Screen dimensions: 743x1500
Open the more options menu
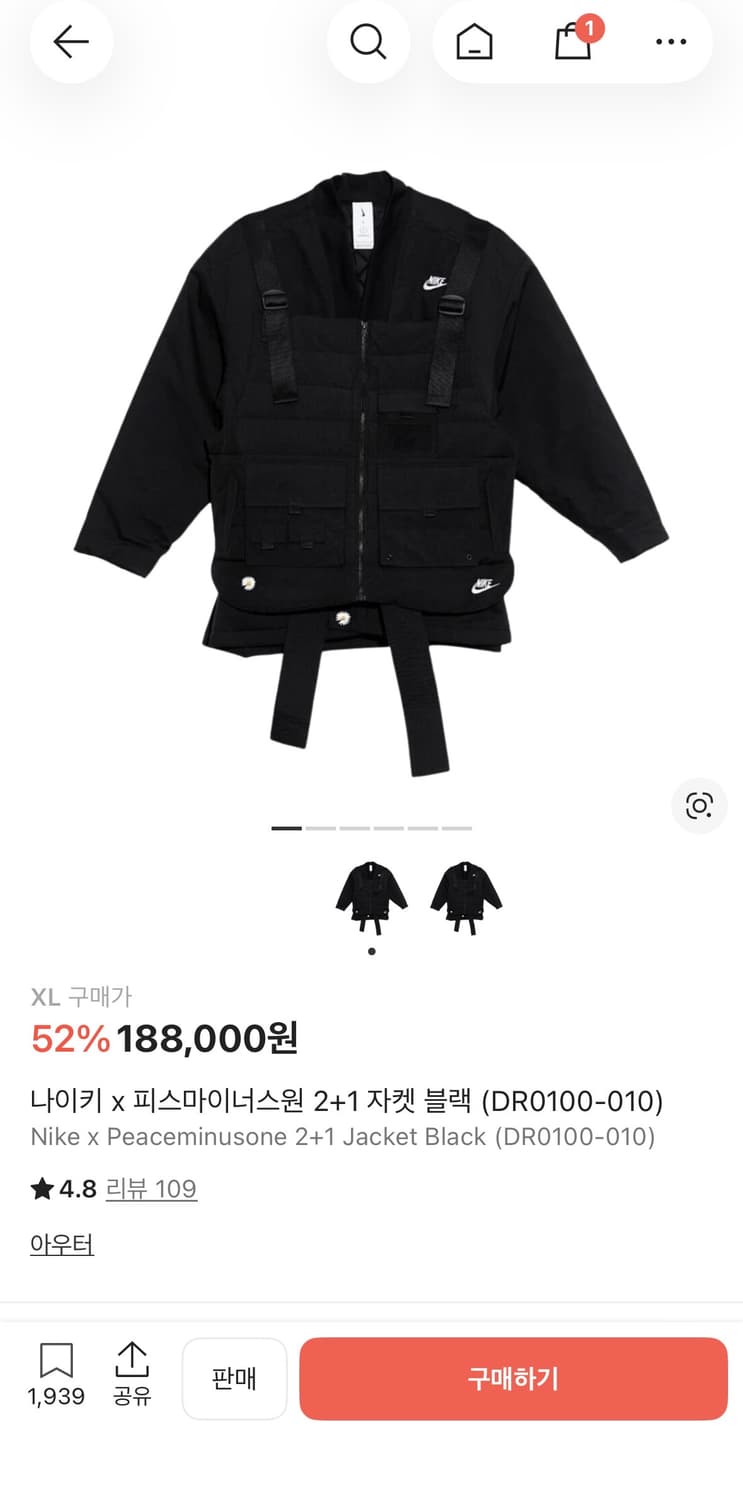tap(671, 42)
